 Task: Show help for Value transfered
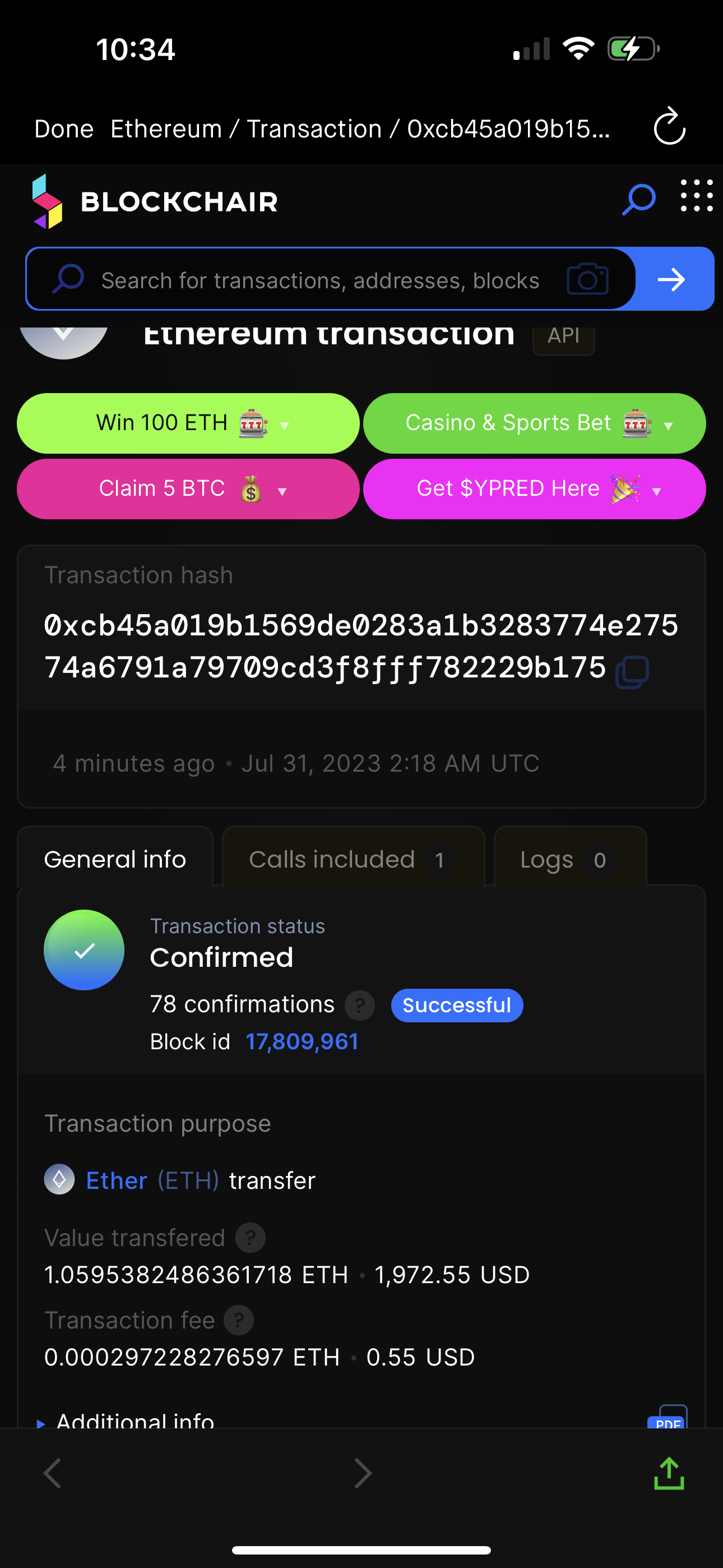coord(250,1238)
